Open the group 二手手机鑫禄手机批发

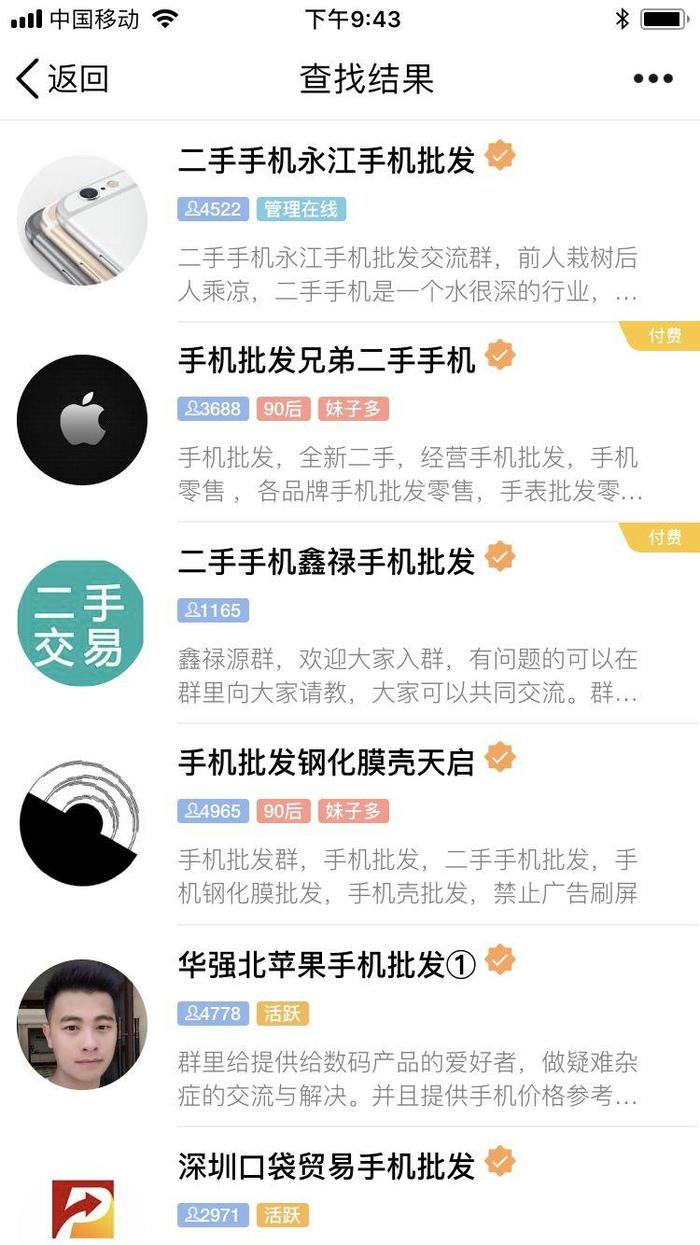coord(350,623)
